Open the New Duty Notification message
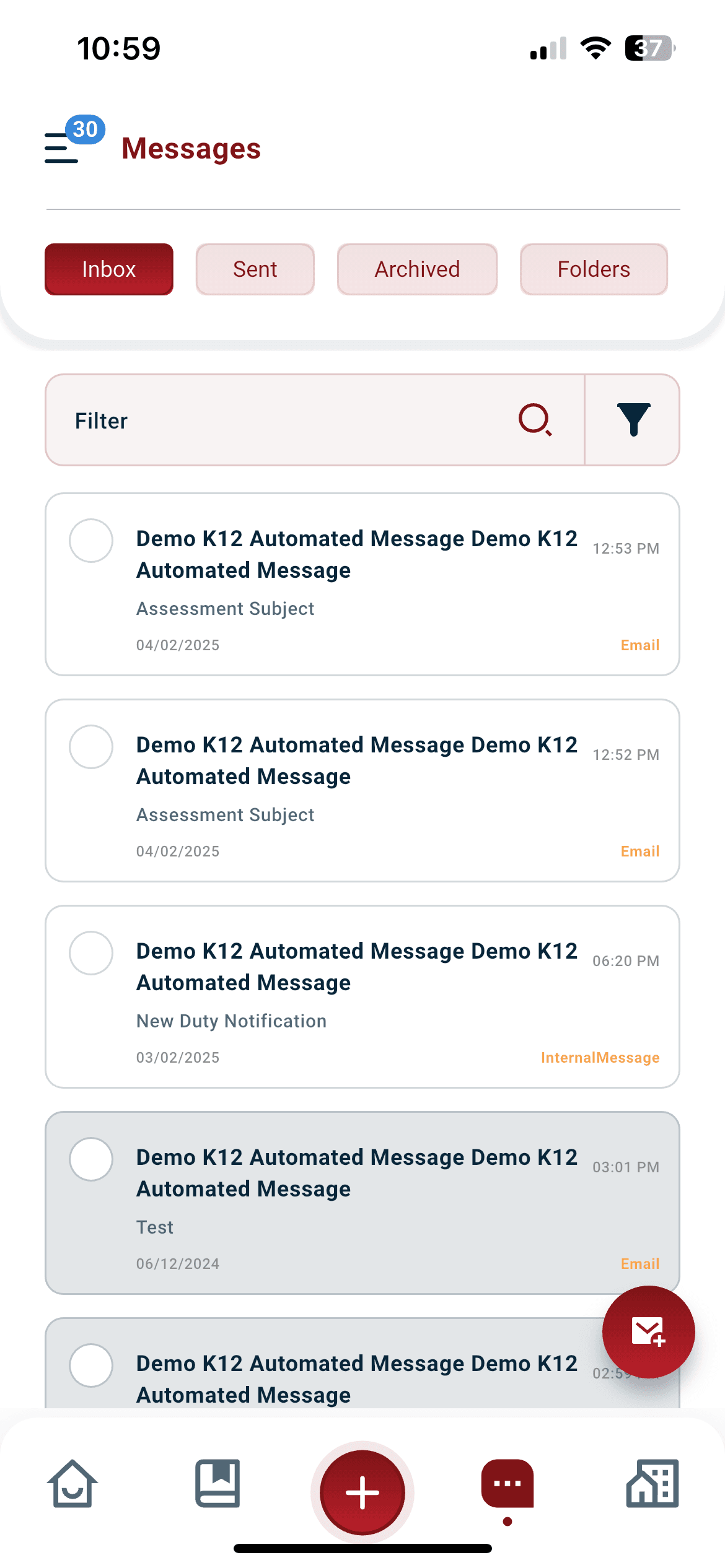 [362, 997]
